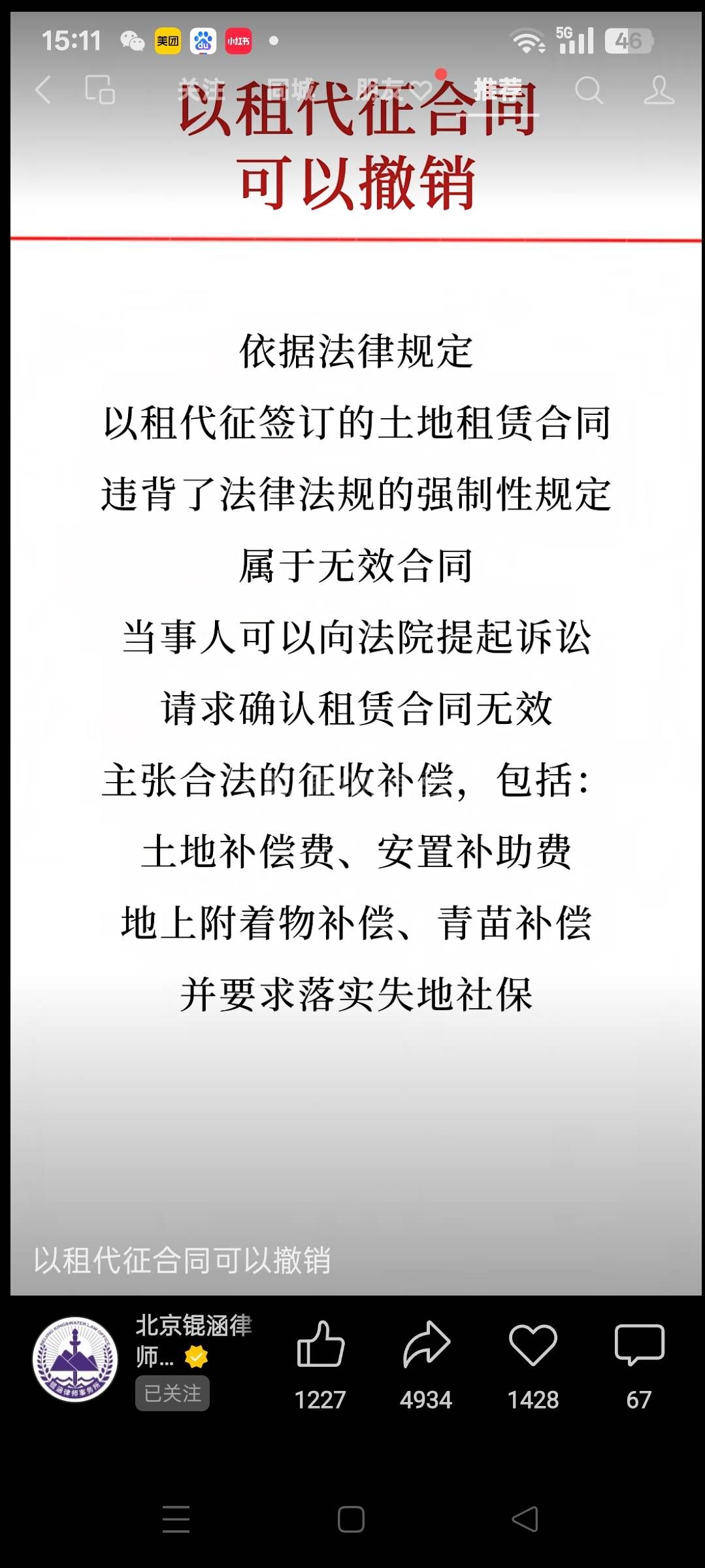This screenshot has height=1568, width=705.
Task: Open recent apps from the navigation bar
Action: pos(176,1519)
